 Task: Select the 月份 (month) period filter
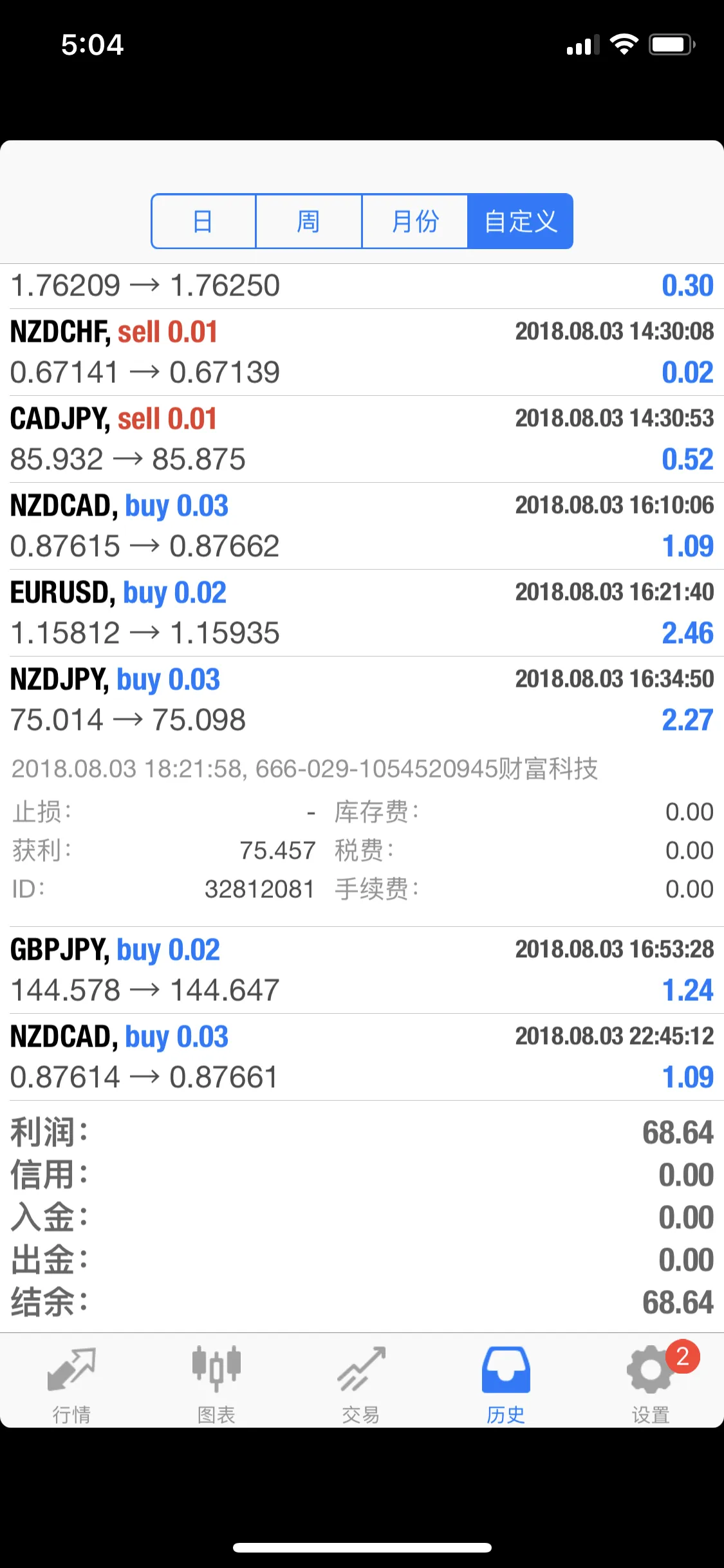point(415,221)
